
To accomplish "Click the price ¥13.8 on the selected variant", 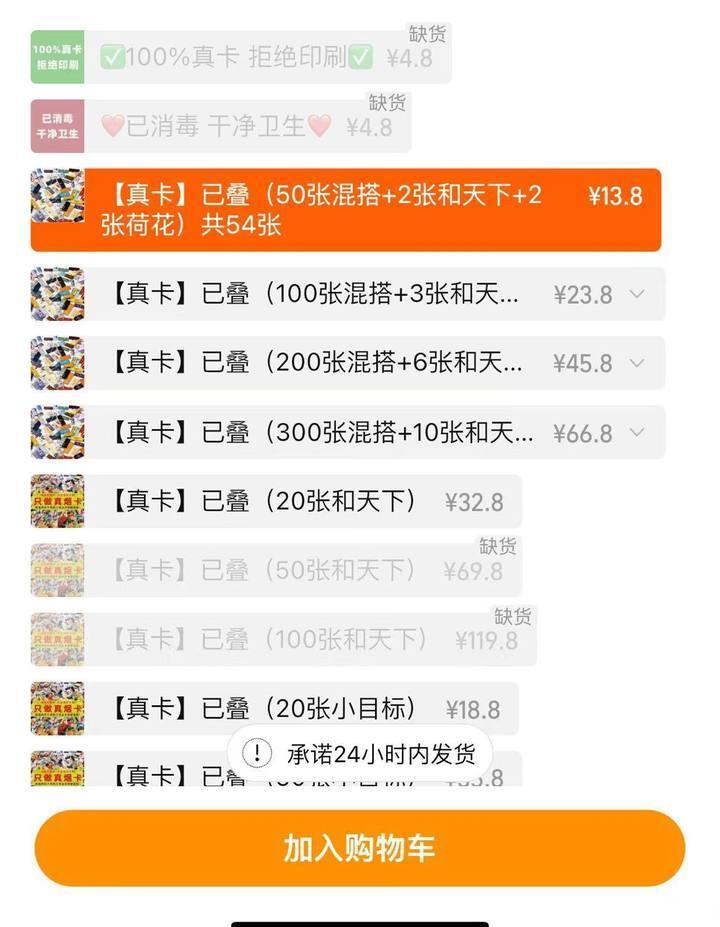I will coord(613,197).
